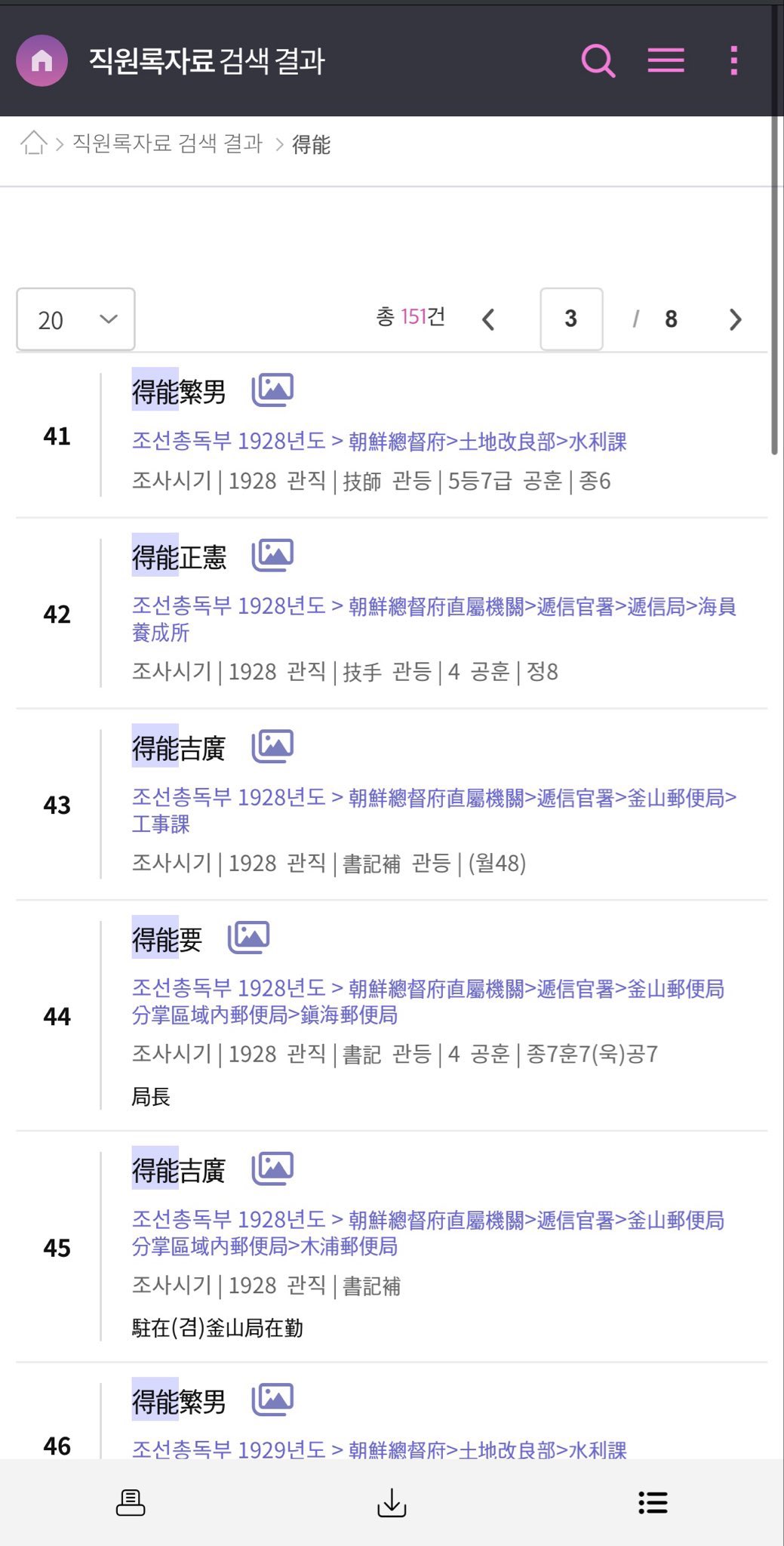View the image for 得能正憲
The width and height of the screenshot is (784, 1546).
pos(272,556)
